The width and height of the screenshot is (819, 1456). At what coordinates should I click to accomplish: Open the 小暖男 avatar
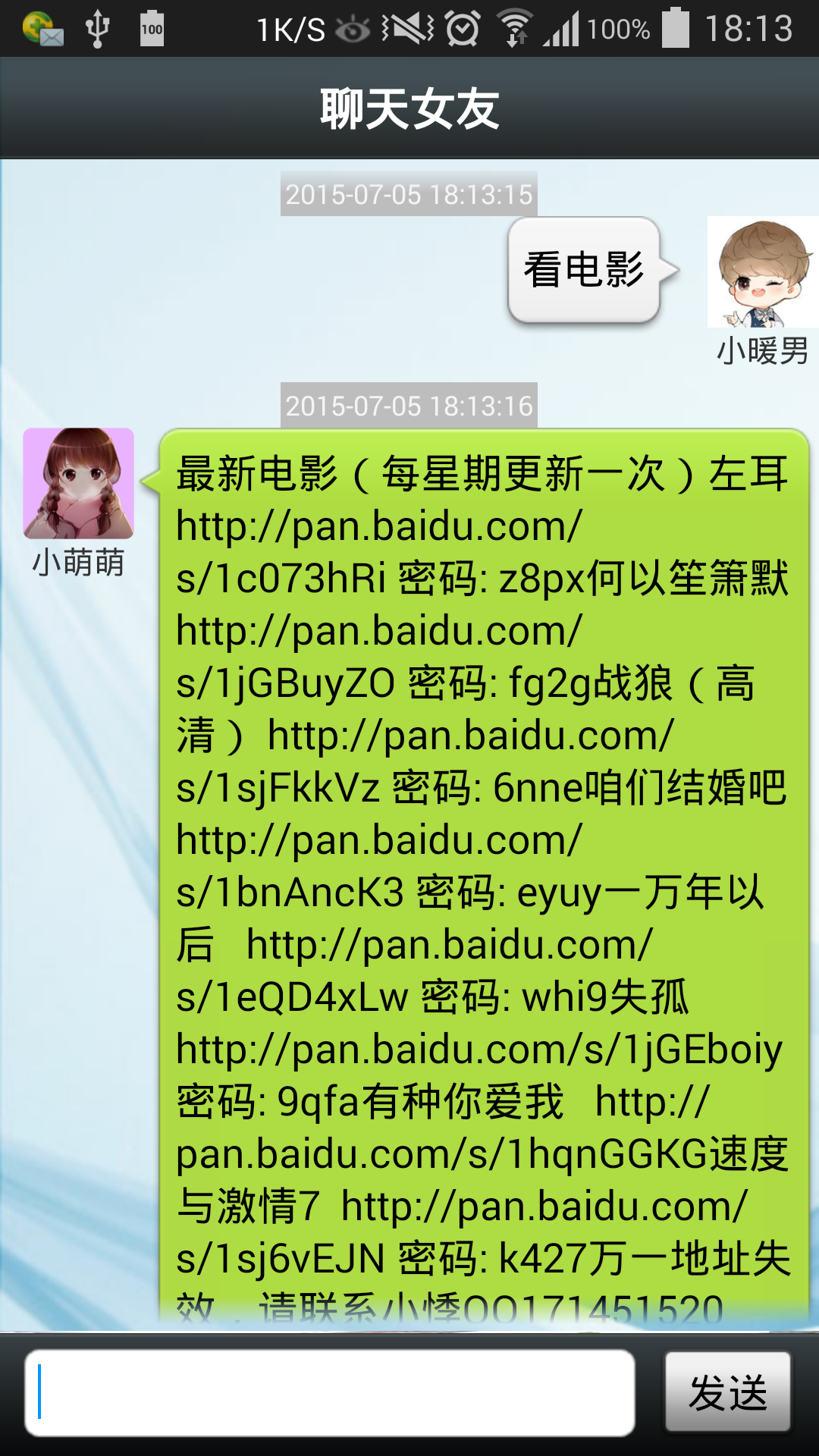tap(762, 272)
